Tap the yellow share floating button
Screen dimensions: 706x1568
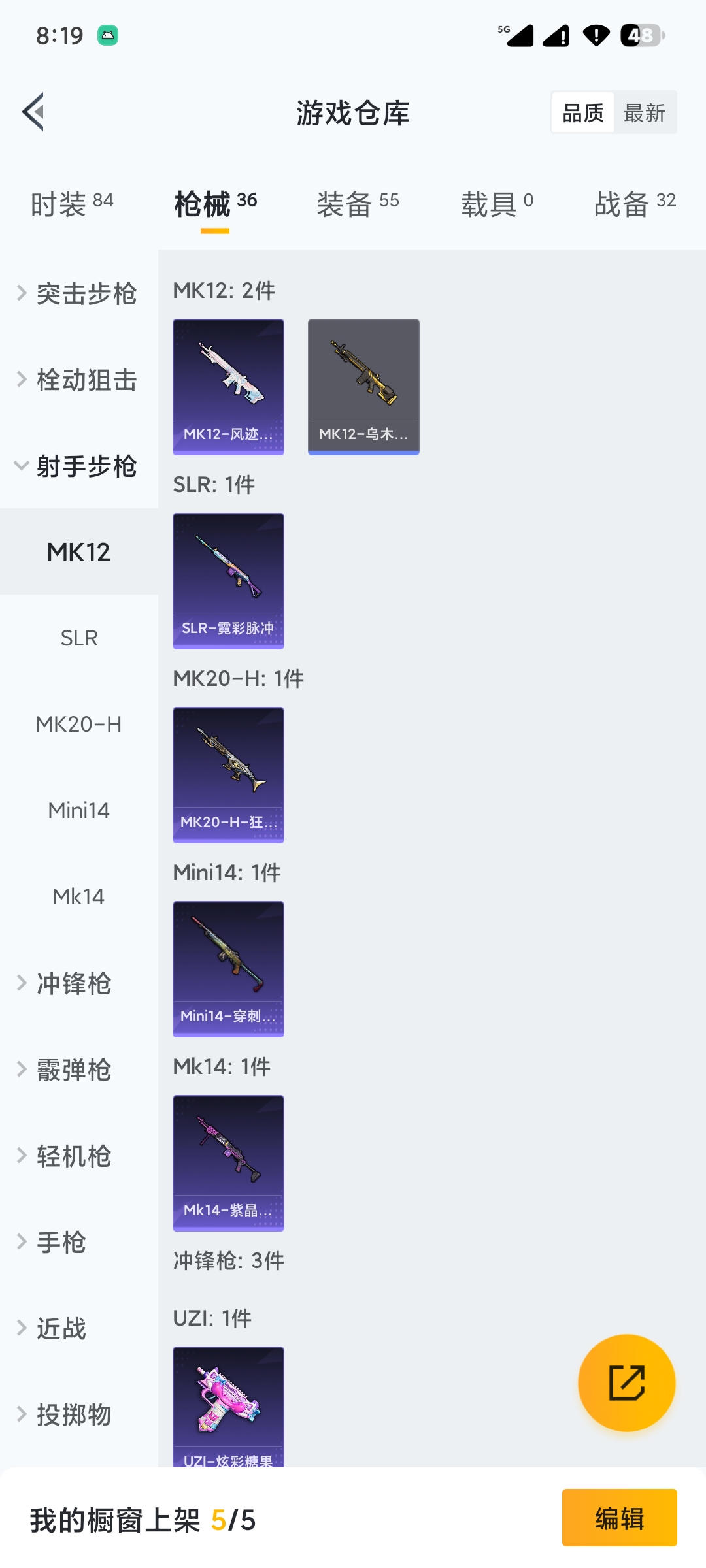626,1382
